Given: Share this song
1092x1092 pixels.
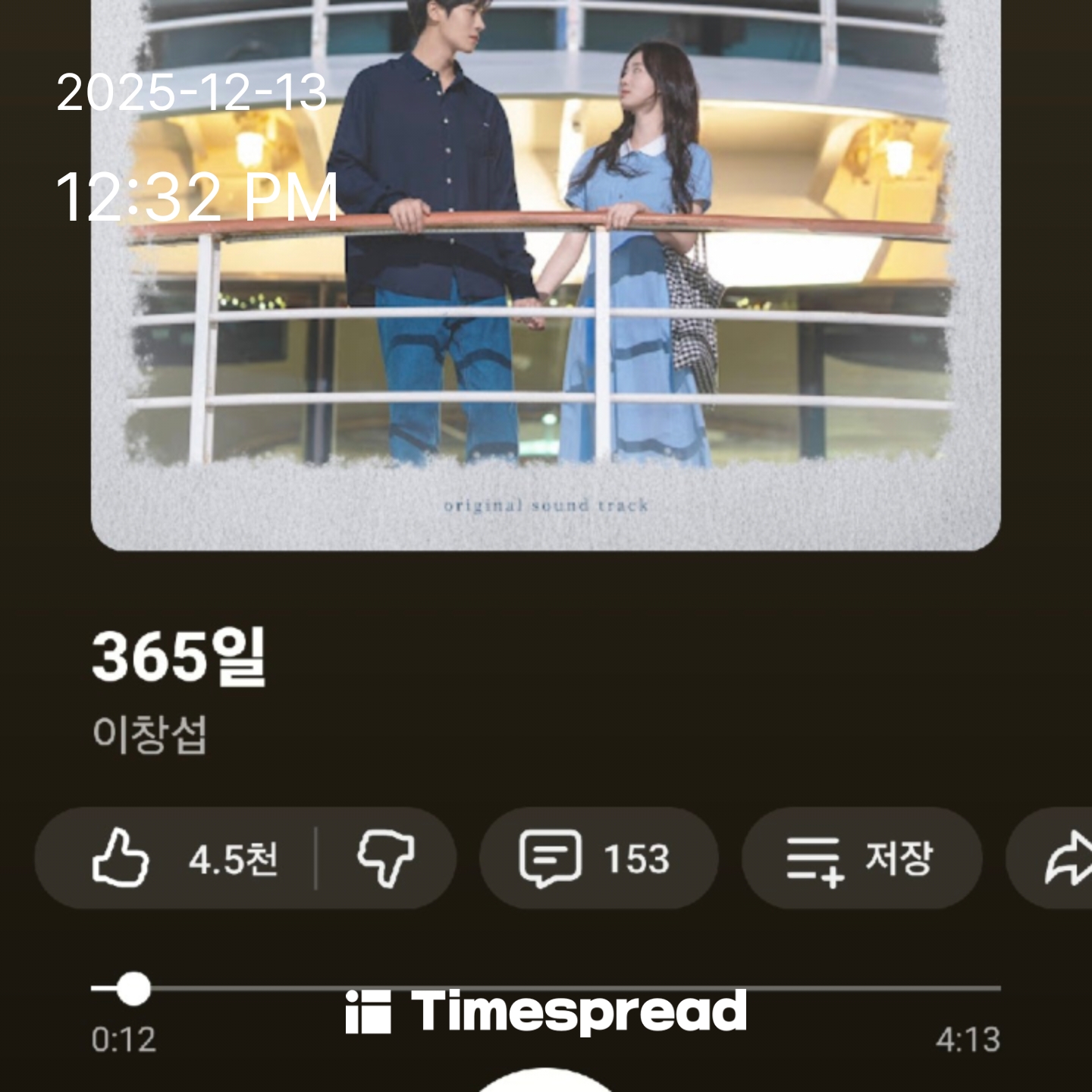Looking at the screenshot, I should point(1066,858).
